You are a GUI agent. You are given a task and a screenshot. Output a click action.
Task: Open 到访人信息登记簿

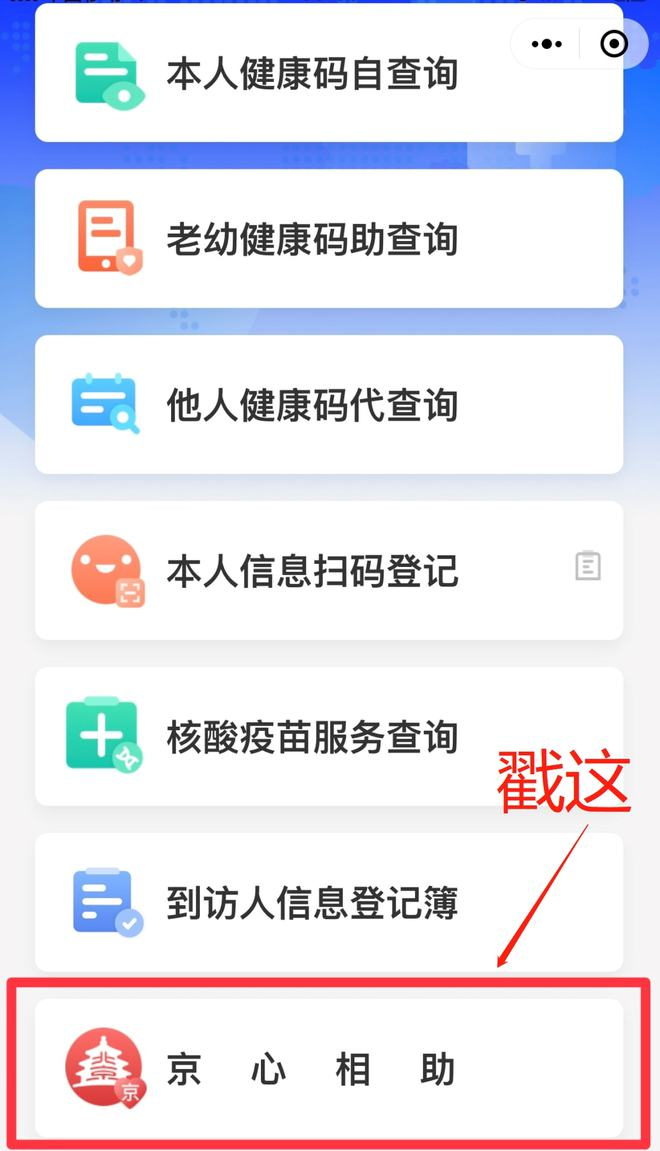pyautogui.click(x=312, y=902)
